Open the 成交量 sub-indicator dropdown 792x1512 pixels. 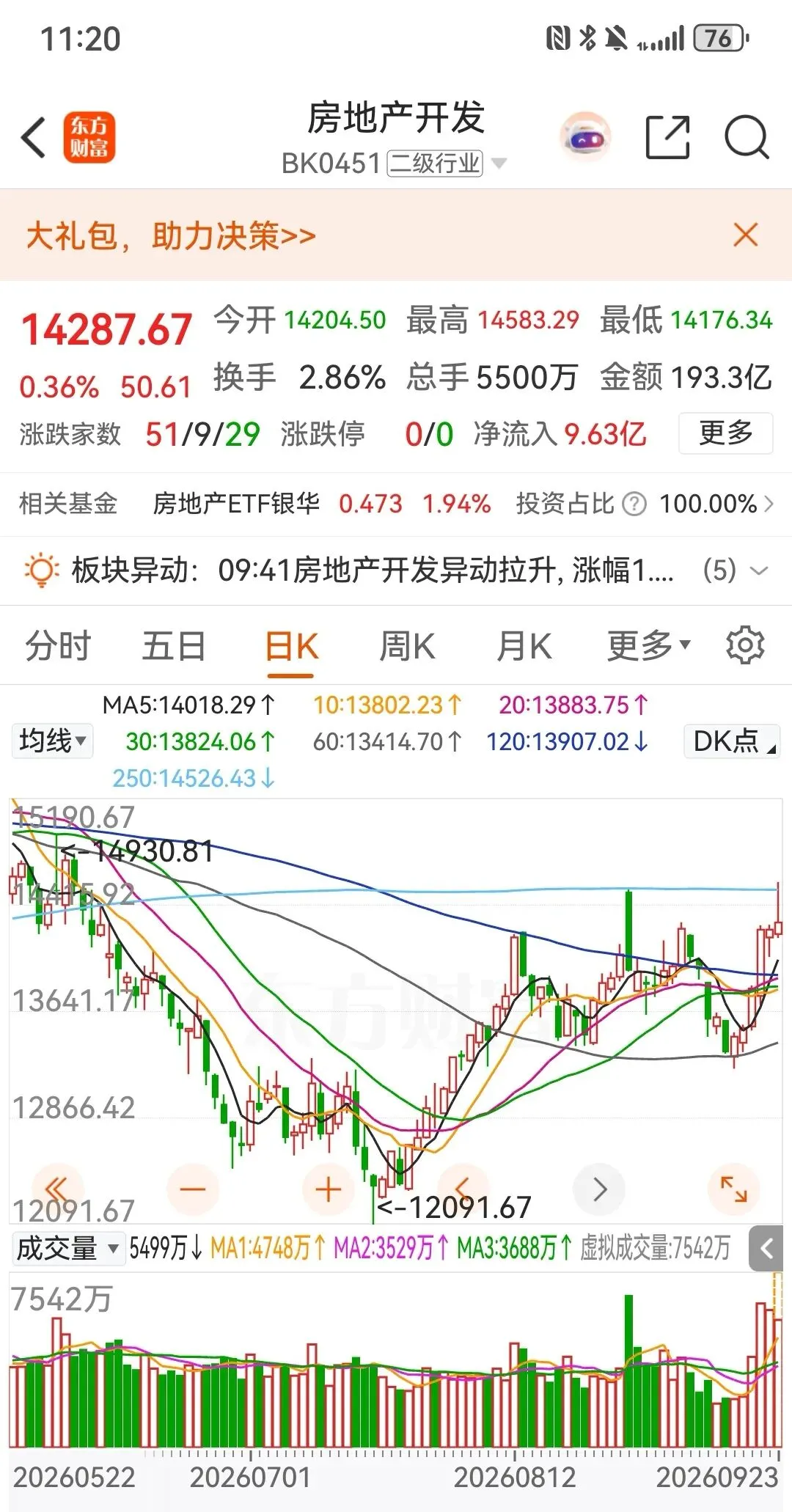(x=67, y=1248)
